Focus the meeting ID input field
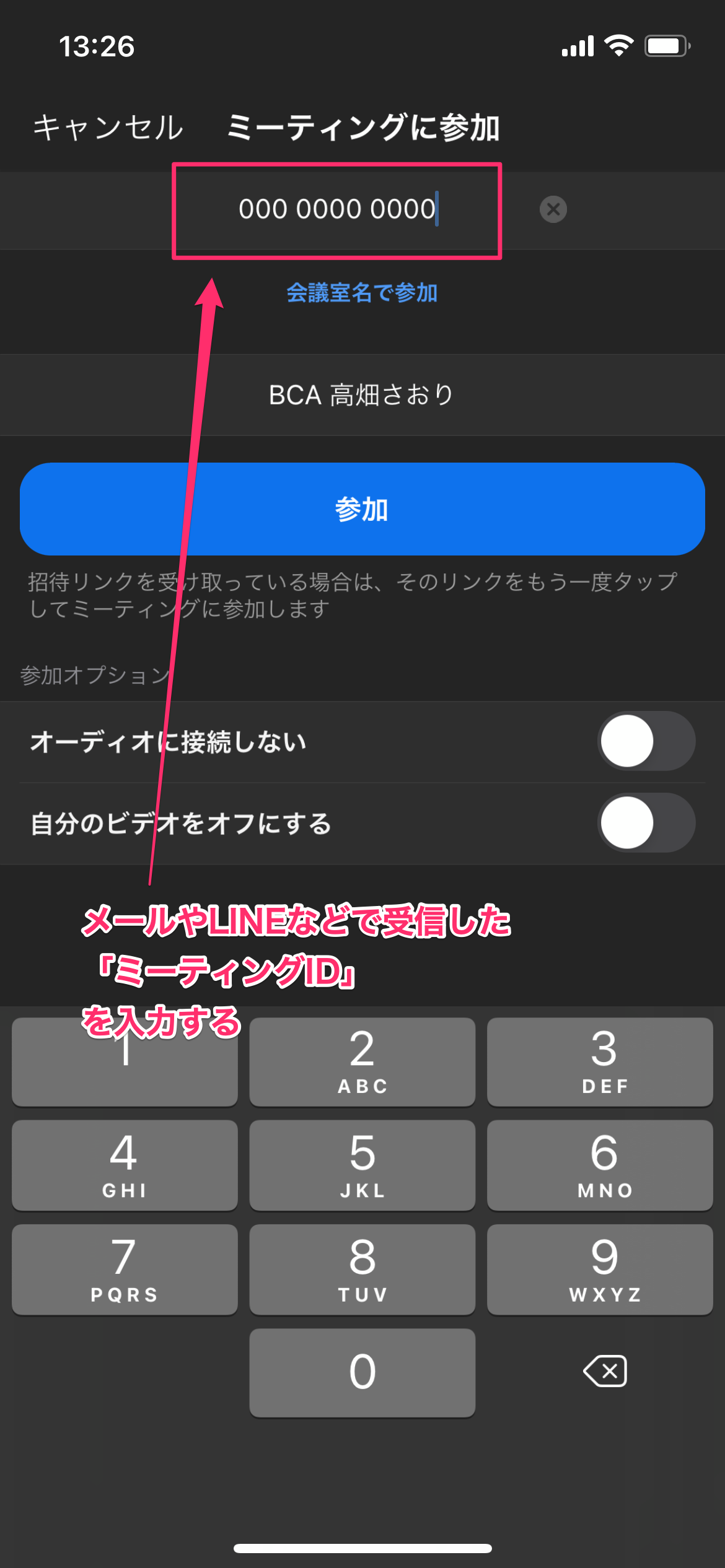This screenshot has width=725, height=1568. pos(337,209)
